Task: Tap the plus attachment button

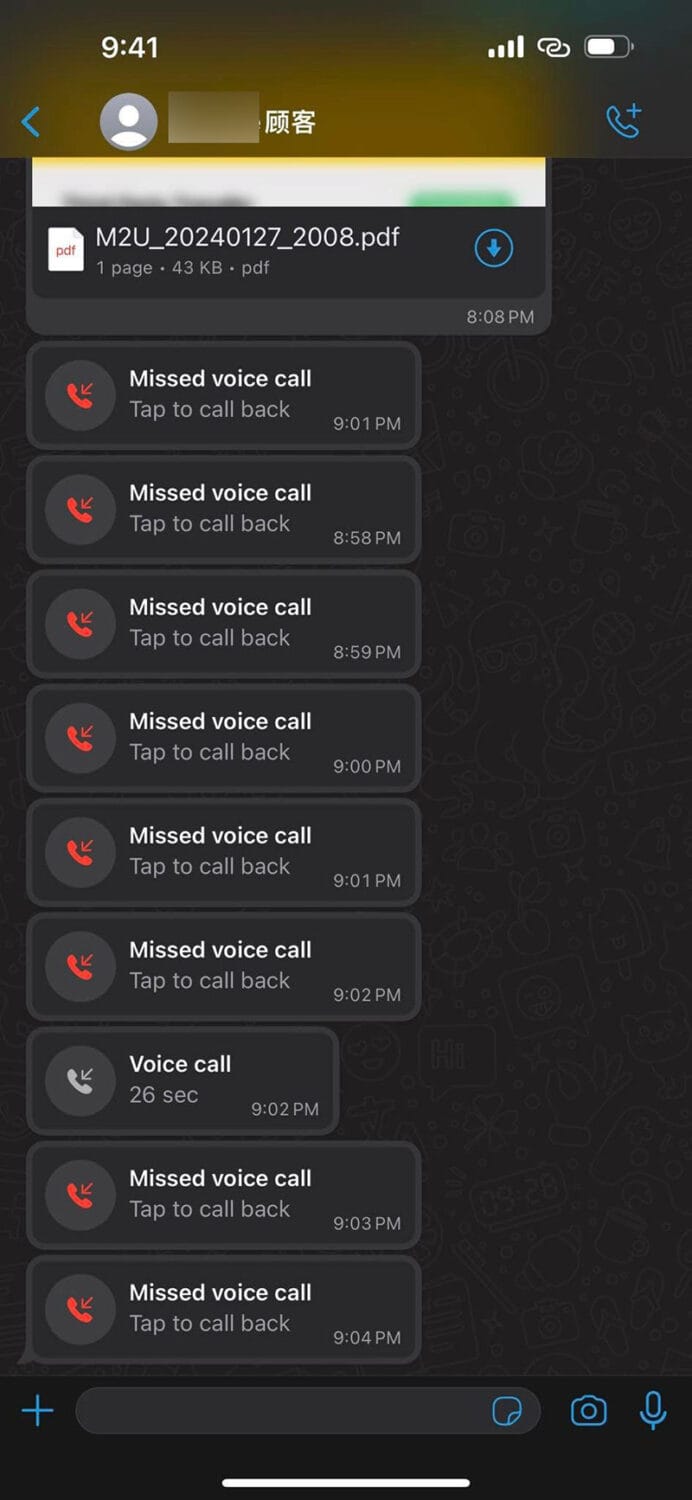Action: pyautogui.click(x=38, y=1411)
